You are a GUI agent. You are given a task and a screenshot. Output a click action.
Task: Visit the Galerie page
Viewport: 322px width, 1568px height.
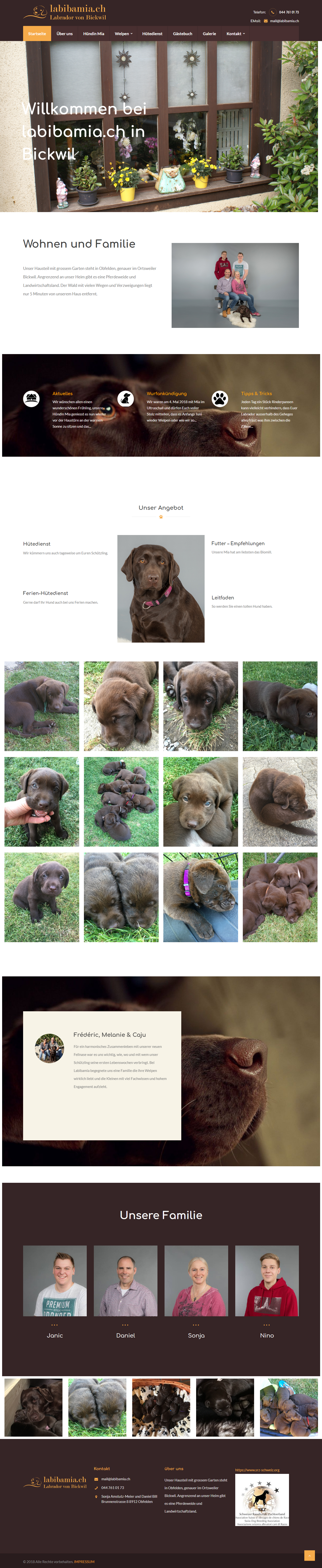coord(209,33)
